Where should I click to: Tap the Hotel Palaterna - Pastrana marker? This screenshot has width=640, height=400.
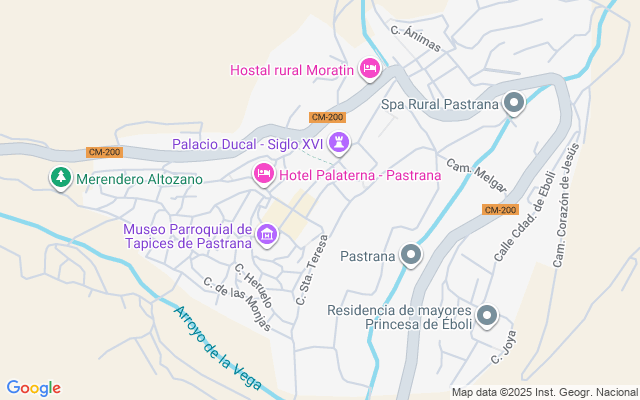pos(264,174)
